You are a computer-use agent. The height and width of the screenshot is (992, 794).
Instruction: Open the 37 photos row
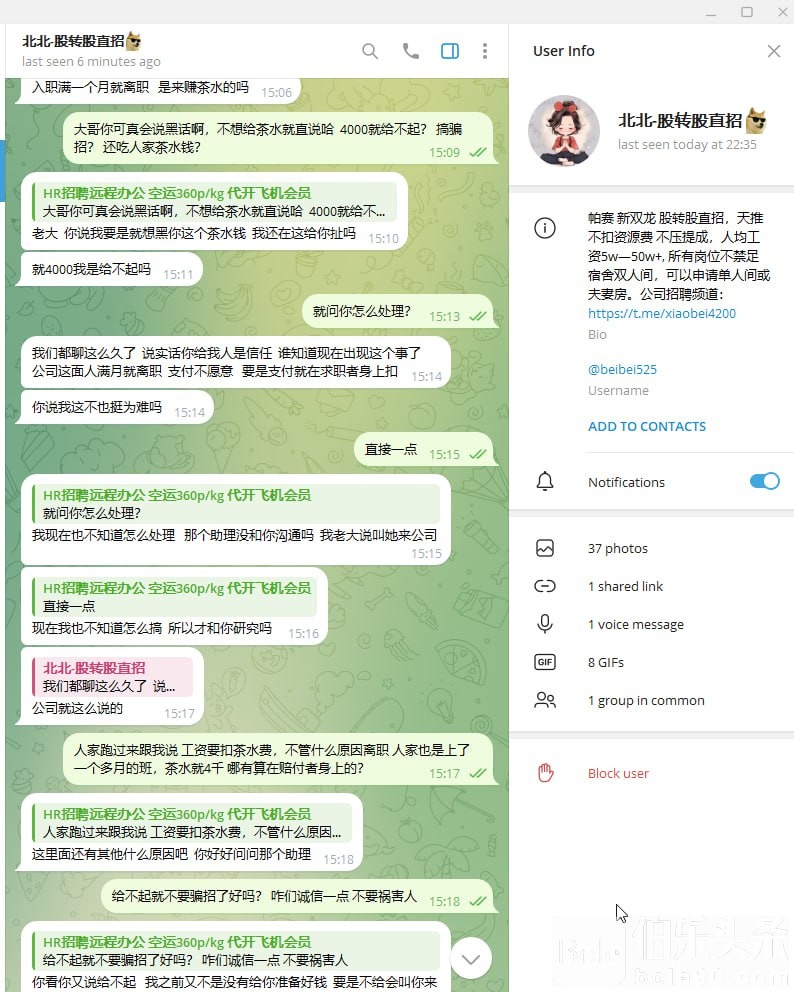[617, 548]
